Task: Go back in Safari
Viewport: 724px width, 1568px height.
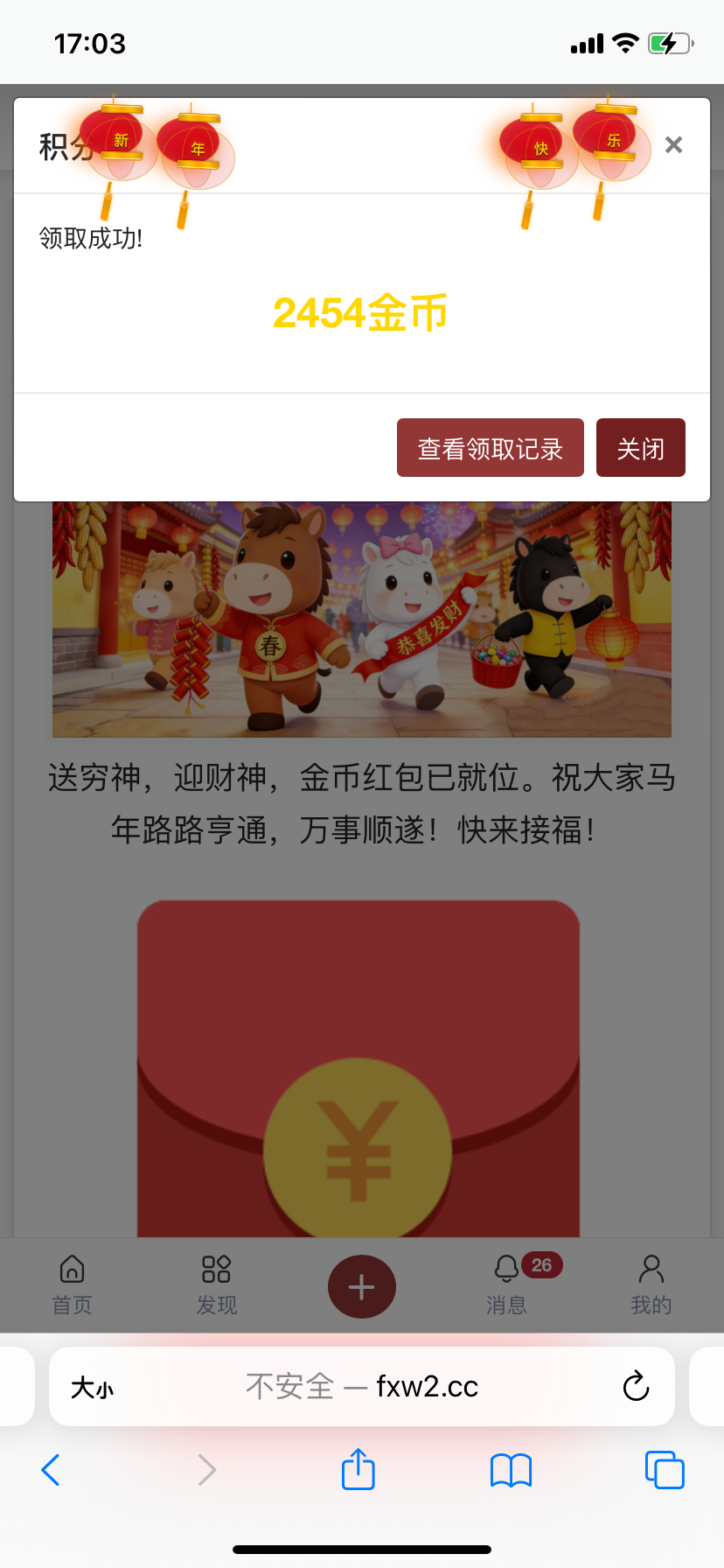Action: tap(51, 1470)
